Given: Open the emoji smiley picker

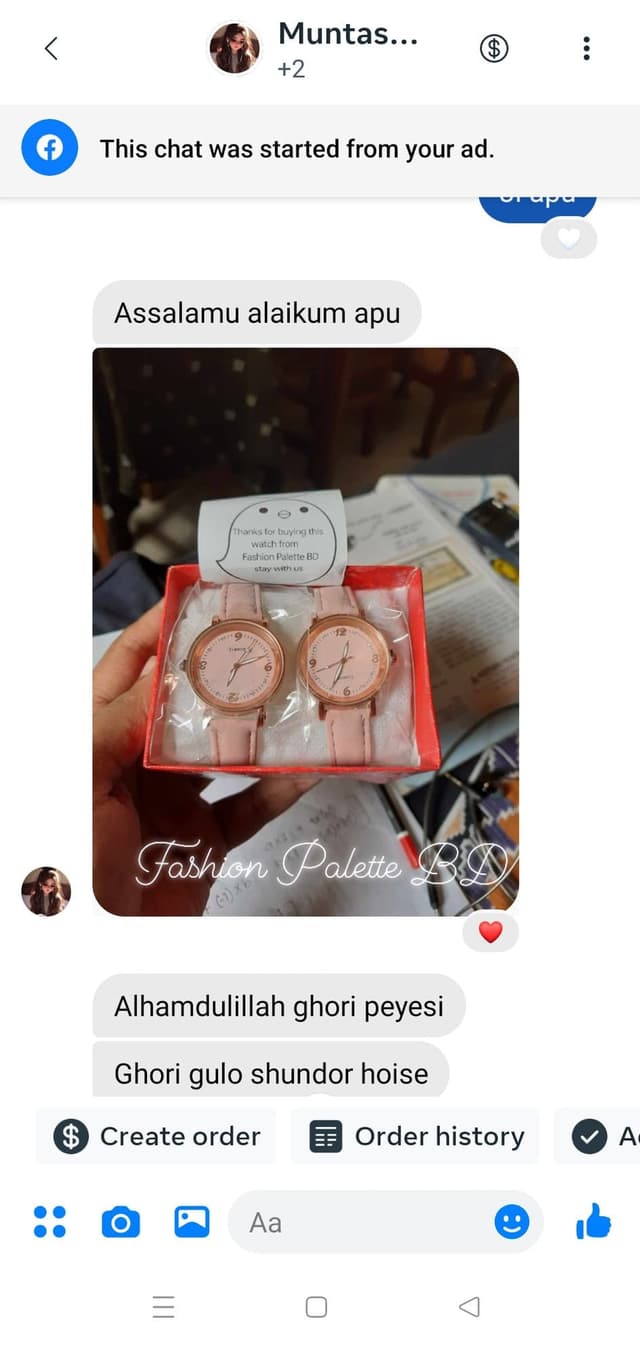Looking at the screenshot, I should pyautogui.click(x=511, y=1221).
